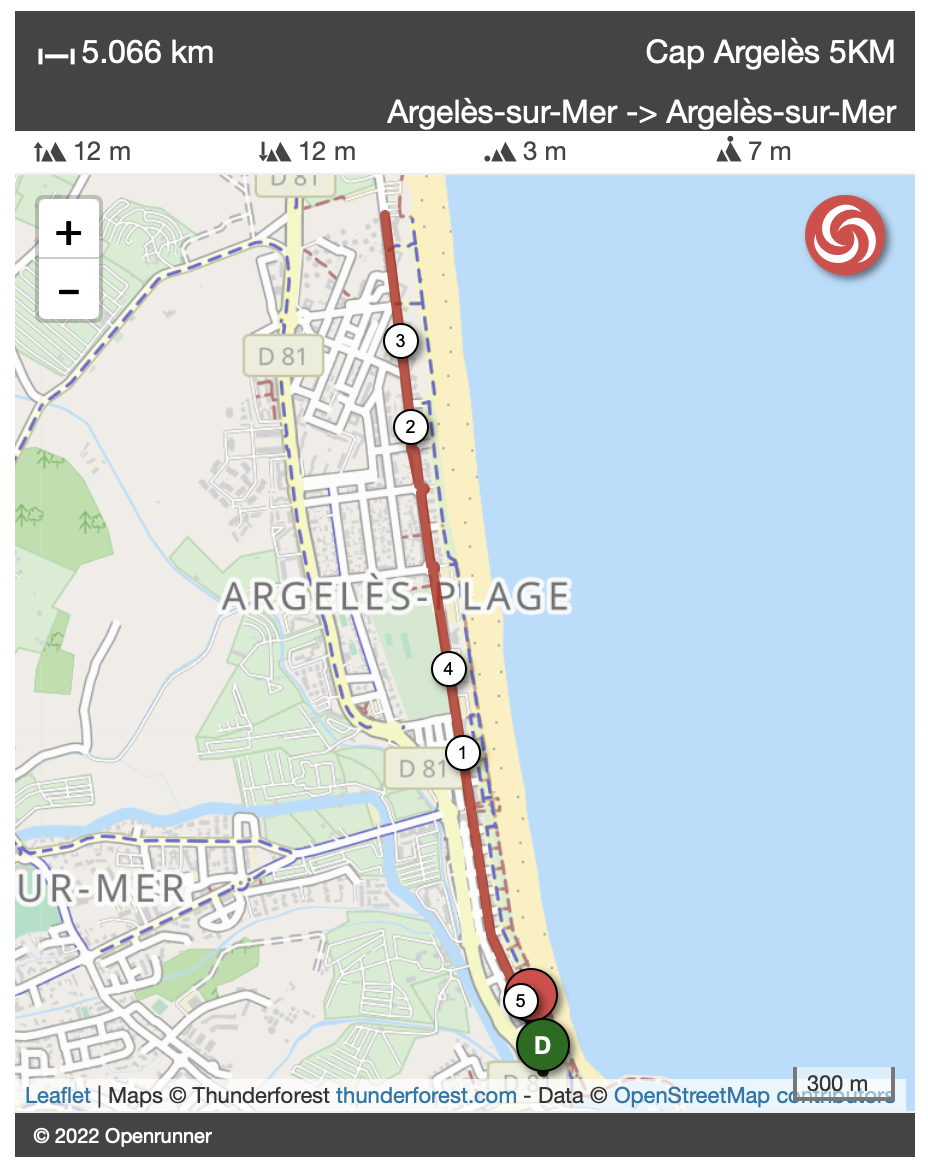928x1168 pixels.
Task: Tap the red Openrunner swirl icon
Action: click(x=845, y=235)
